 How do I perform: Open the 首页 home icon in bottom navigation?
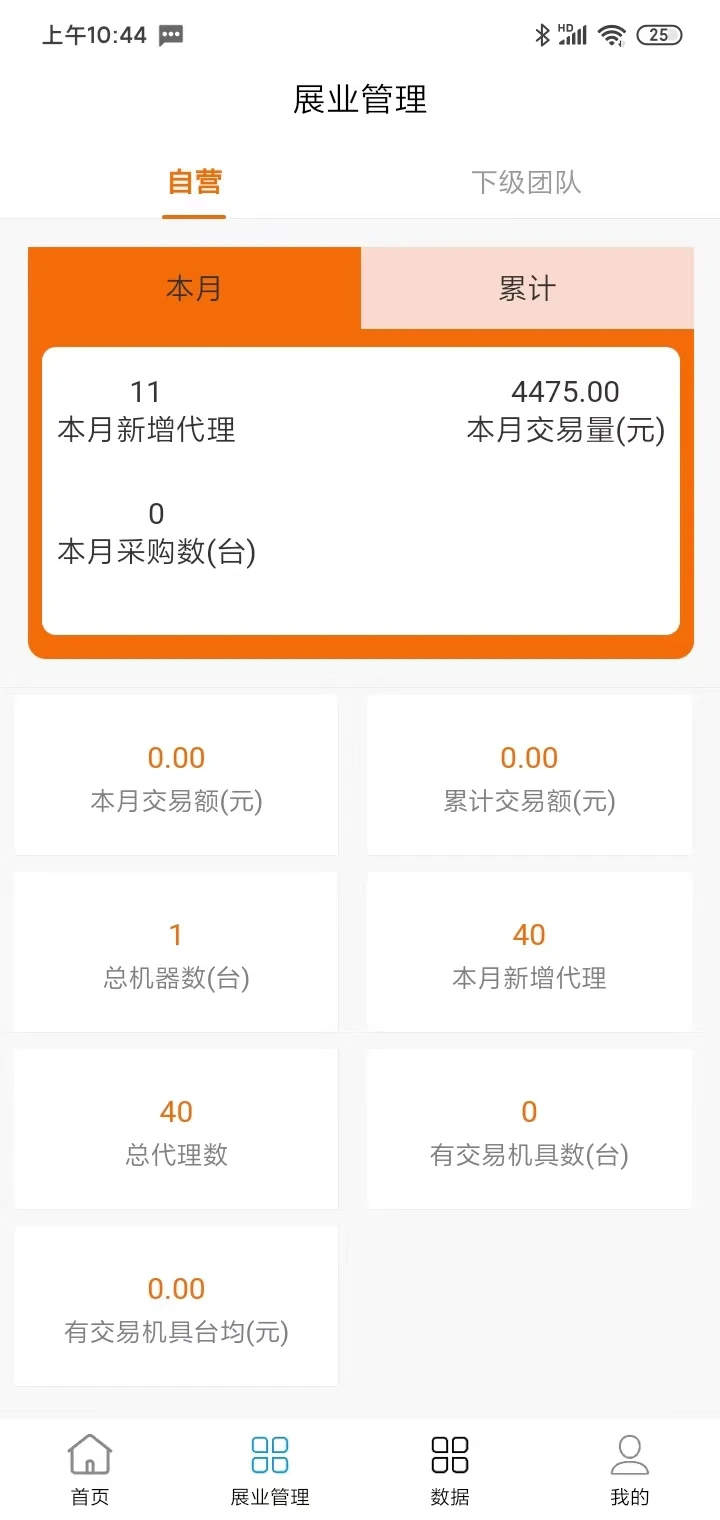coord(89,1466)
